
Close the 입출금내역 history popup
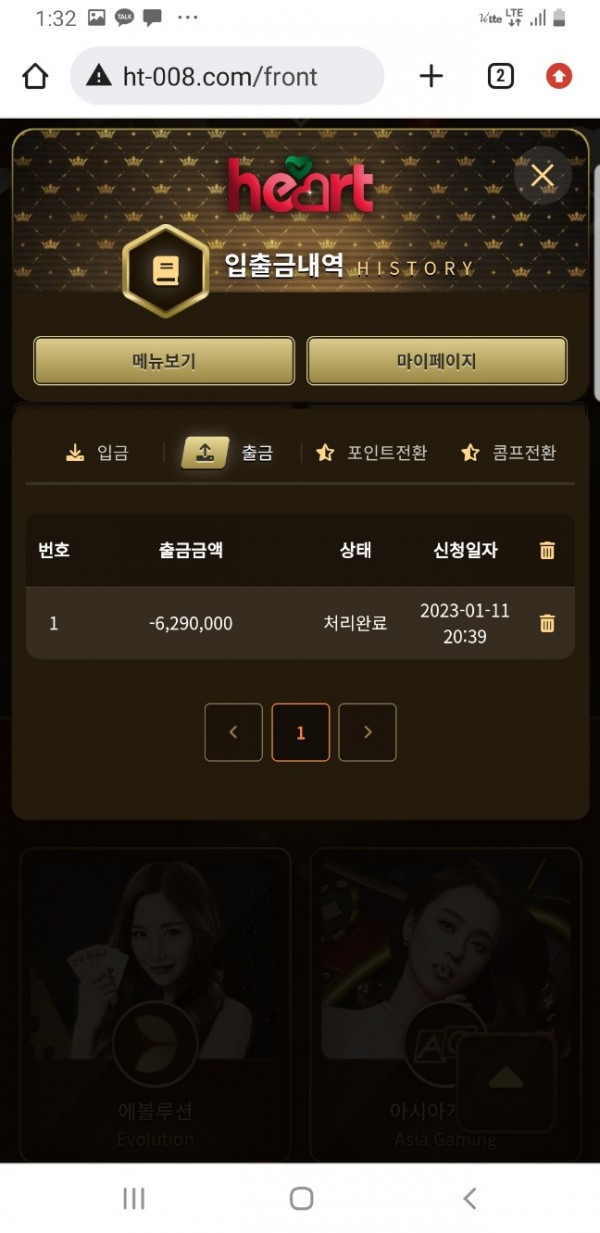coord(542,177)
